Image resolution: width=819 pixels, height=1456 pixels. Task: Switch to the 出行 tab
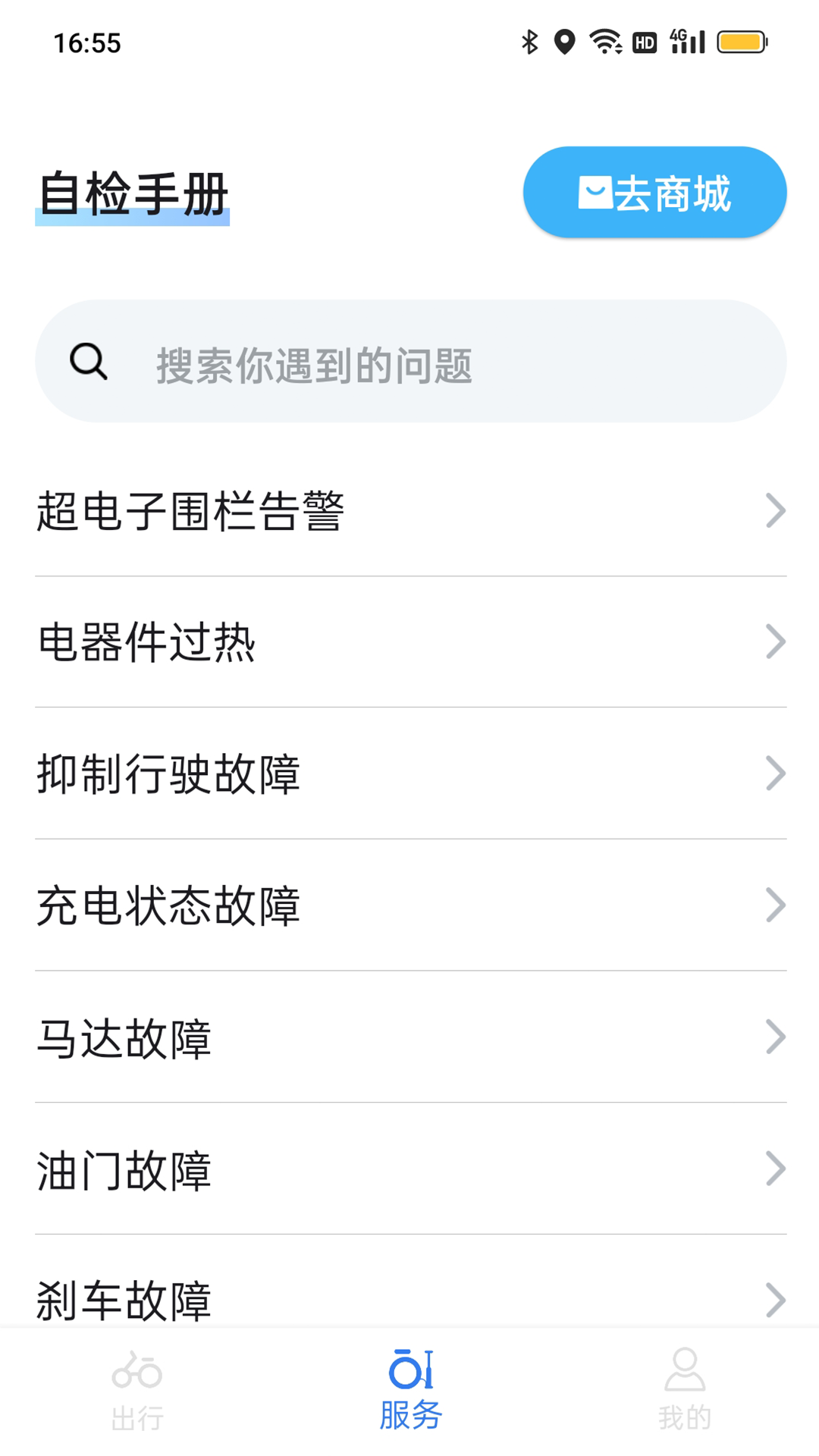coord(137,1390)
